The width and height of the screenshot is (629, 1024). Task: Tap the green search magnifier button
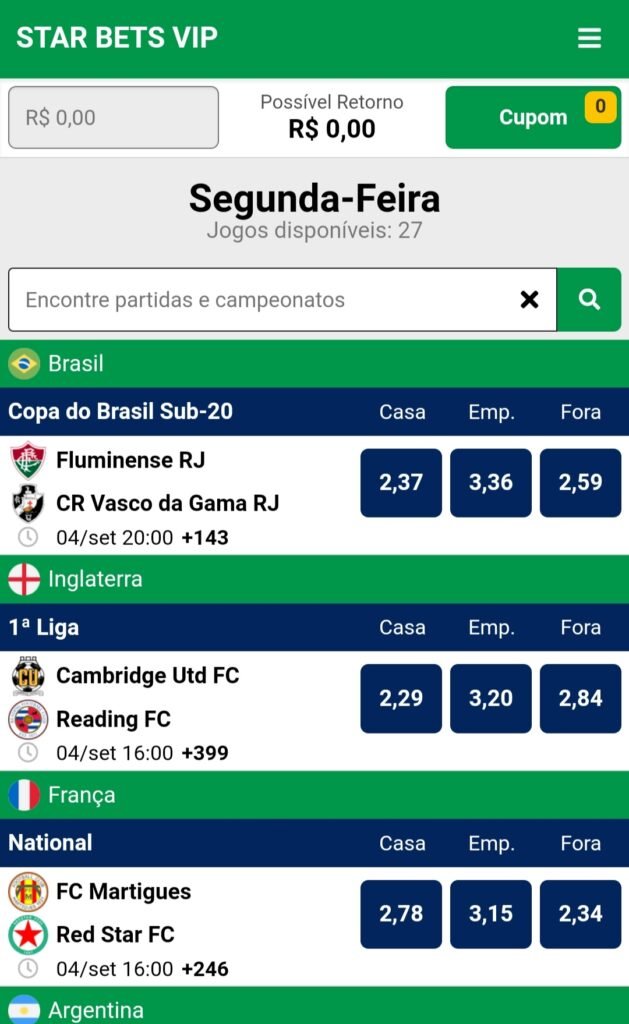(589, 300)
